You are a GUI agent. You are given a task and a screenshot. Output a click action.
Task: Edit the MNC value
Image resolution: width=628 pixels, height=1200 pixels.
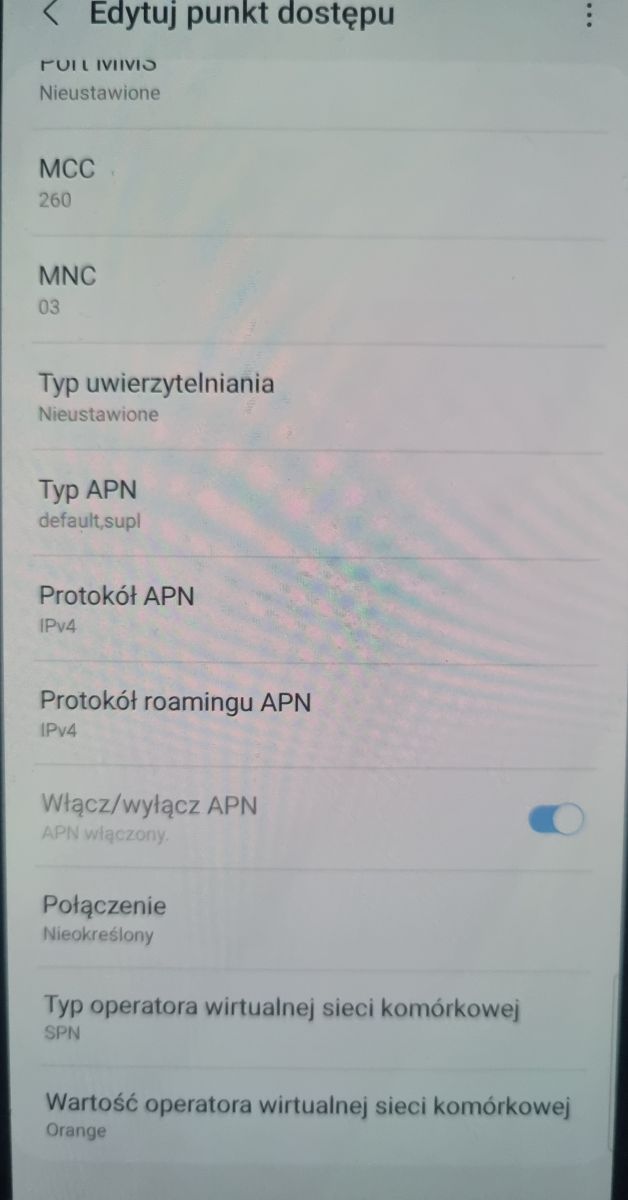300,290
